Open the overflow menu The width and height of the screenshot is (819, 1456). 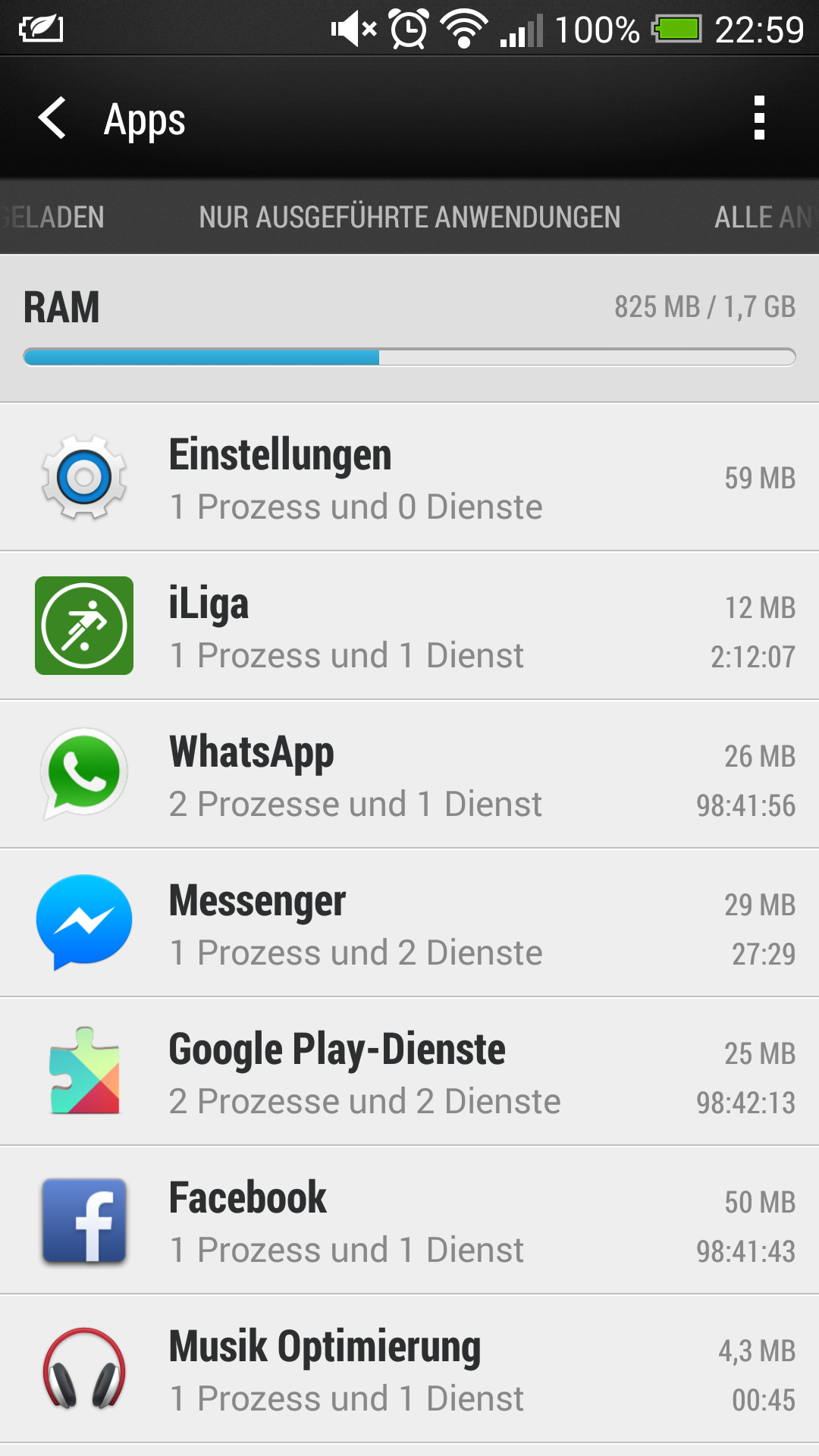point(759,118)
